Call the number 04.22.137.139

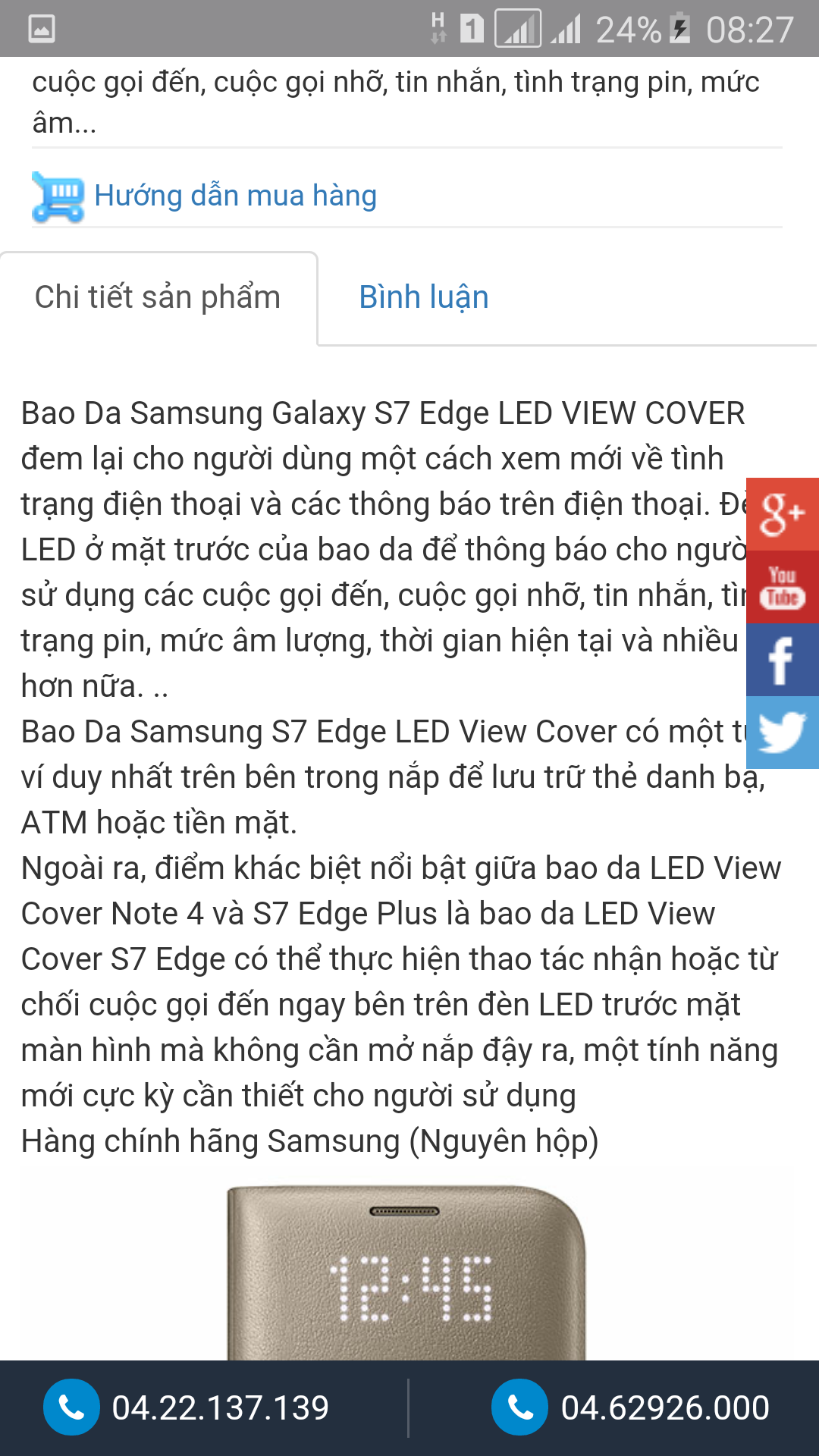[x=187, y=1408]
